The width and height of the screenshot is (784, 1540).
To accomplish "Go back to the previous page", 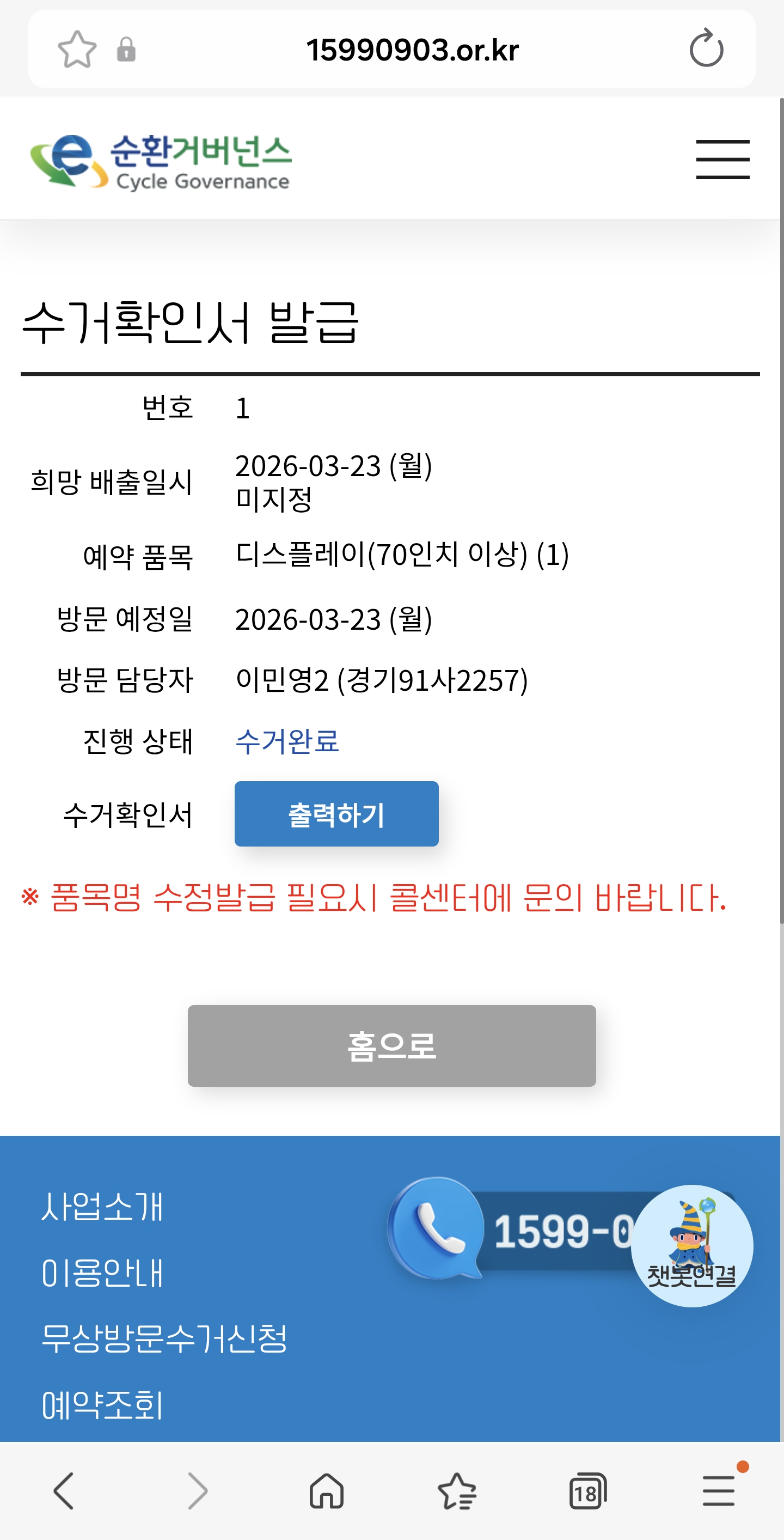I will [64, 1491].
